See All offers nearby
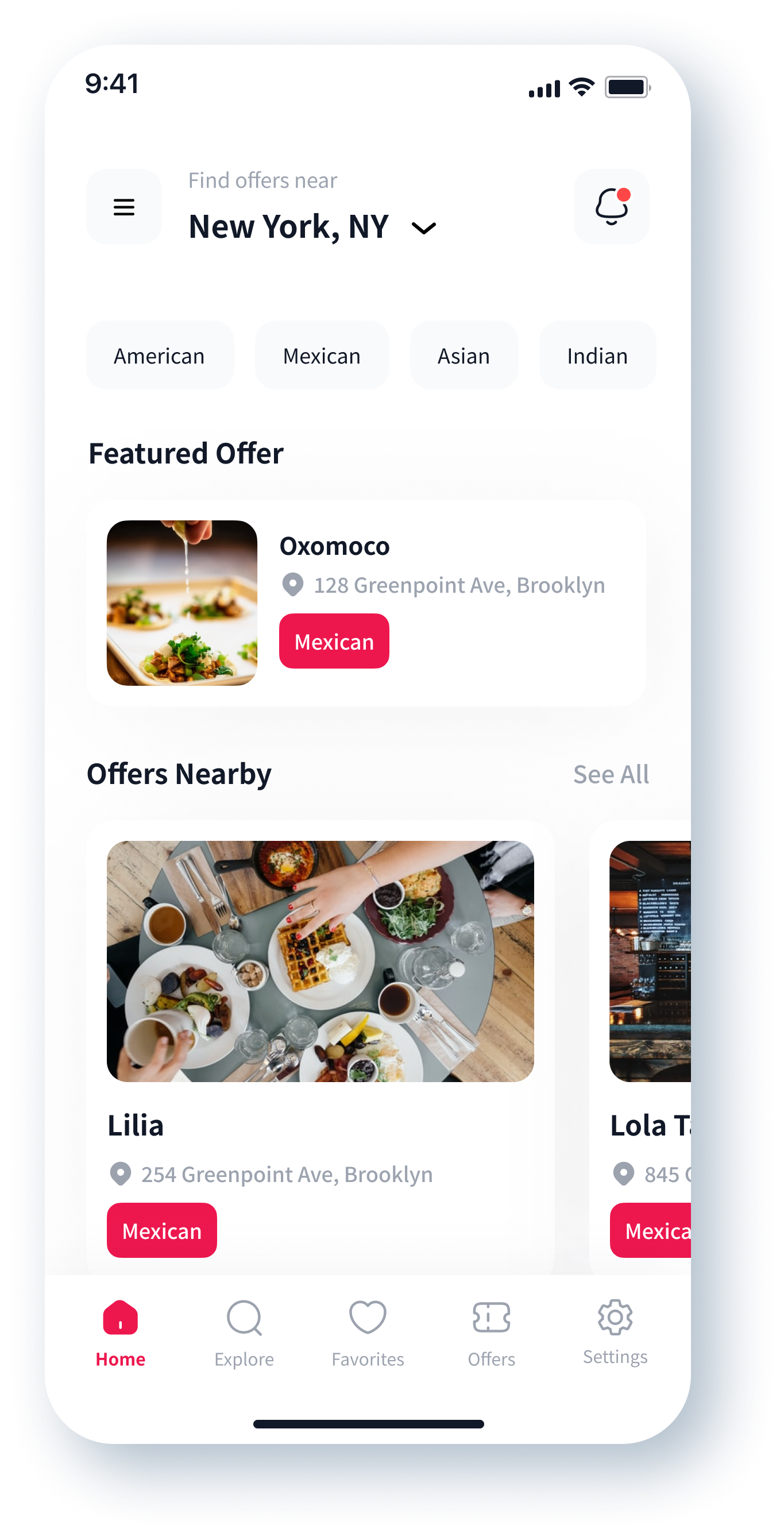 click(611, 774)
